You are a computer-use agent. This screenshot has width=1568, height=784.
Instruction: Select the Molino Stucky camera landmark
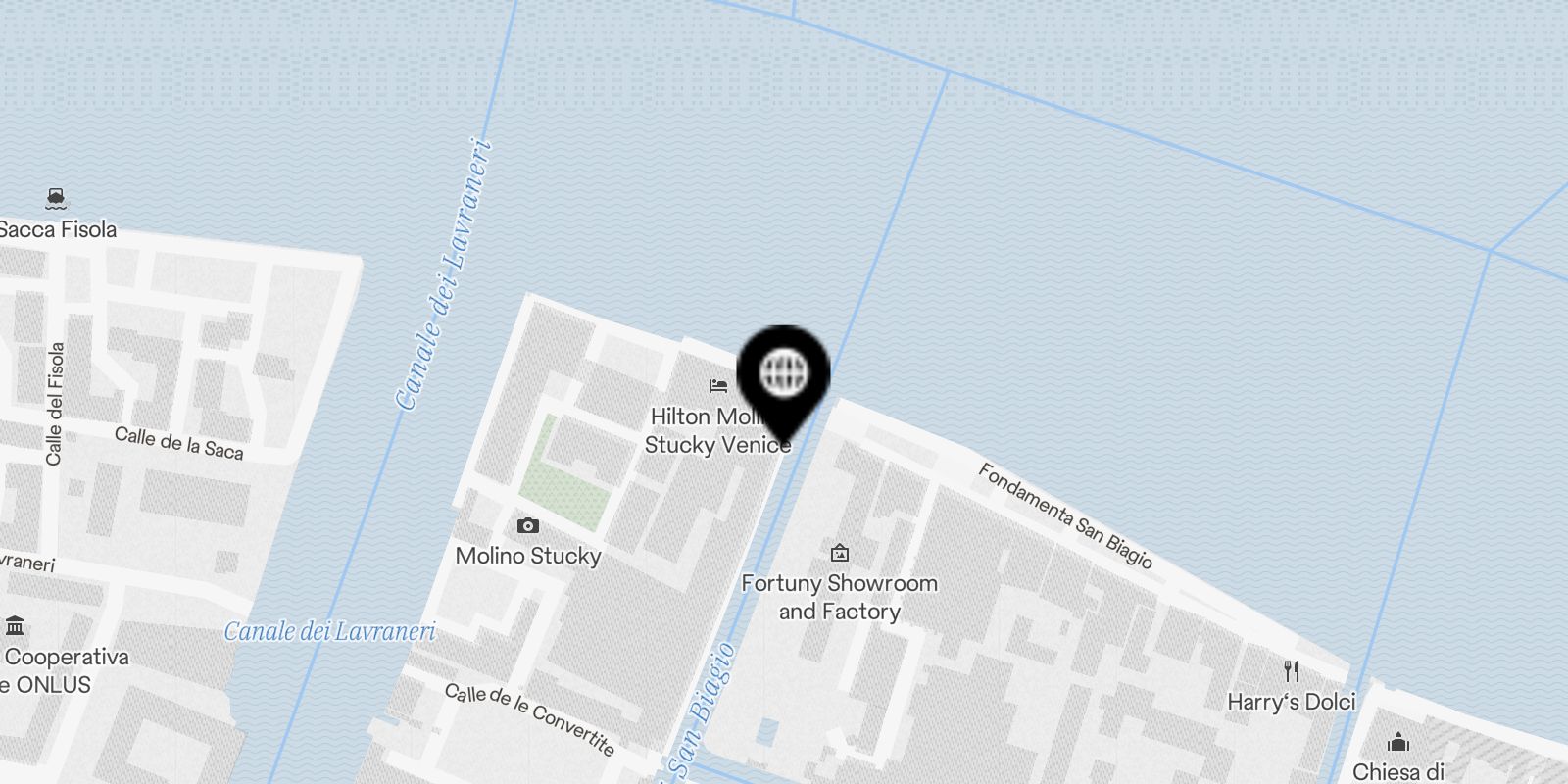[527, 526]
